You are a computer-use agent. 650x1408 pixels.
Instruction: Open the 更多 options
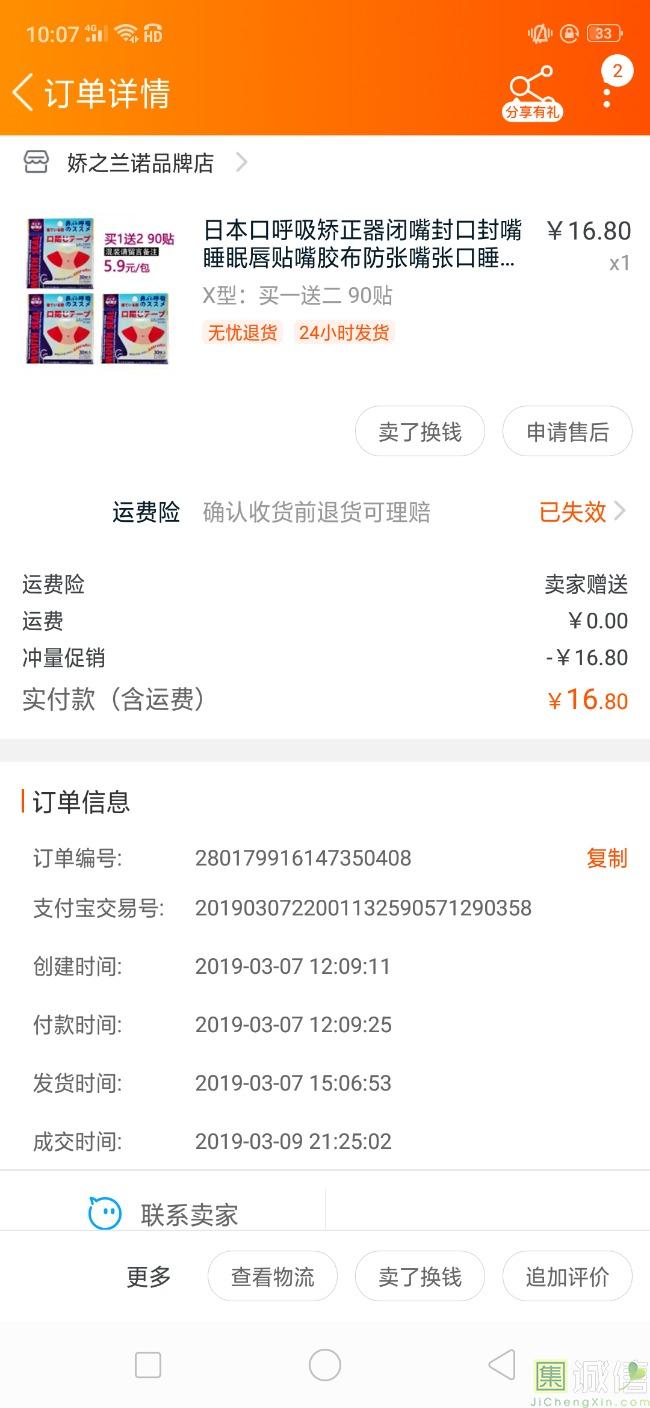coord(149,1277)
